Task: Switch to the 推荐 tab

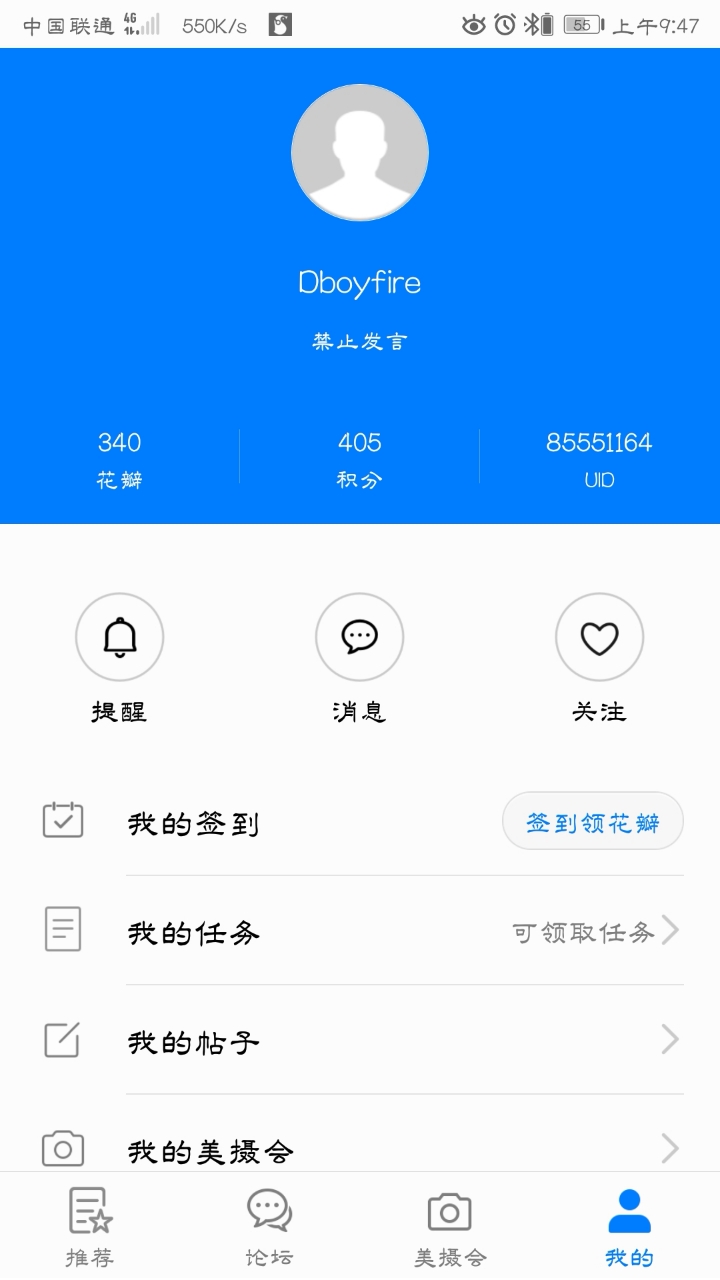Action: point(90,1227)
